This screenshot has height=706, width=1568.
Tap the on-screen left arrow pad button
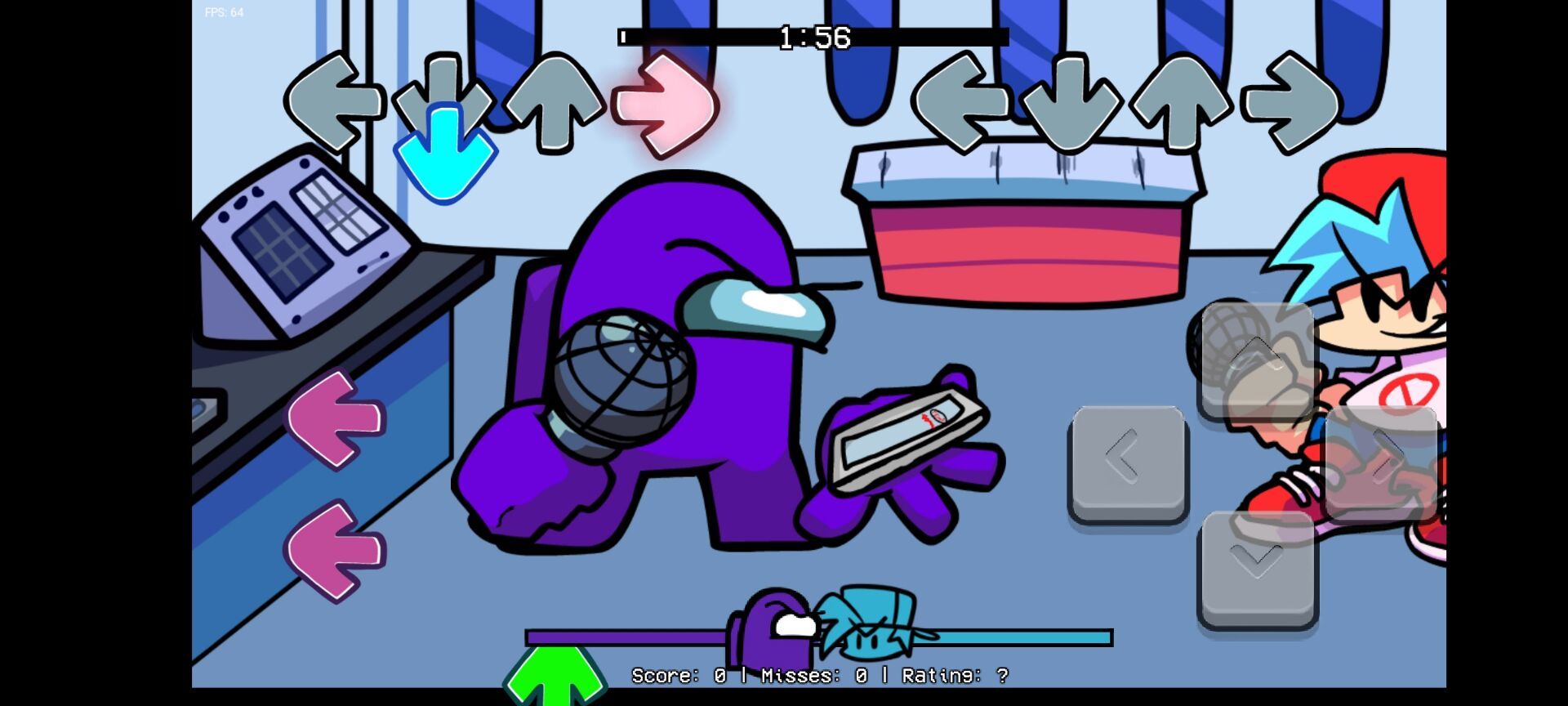point(1129,462)
